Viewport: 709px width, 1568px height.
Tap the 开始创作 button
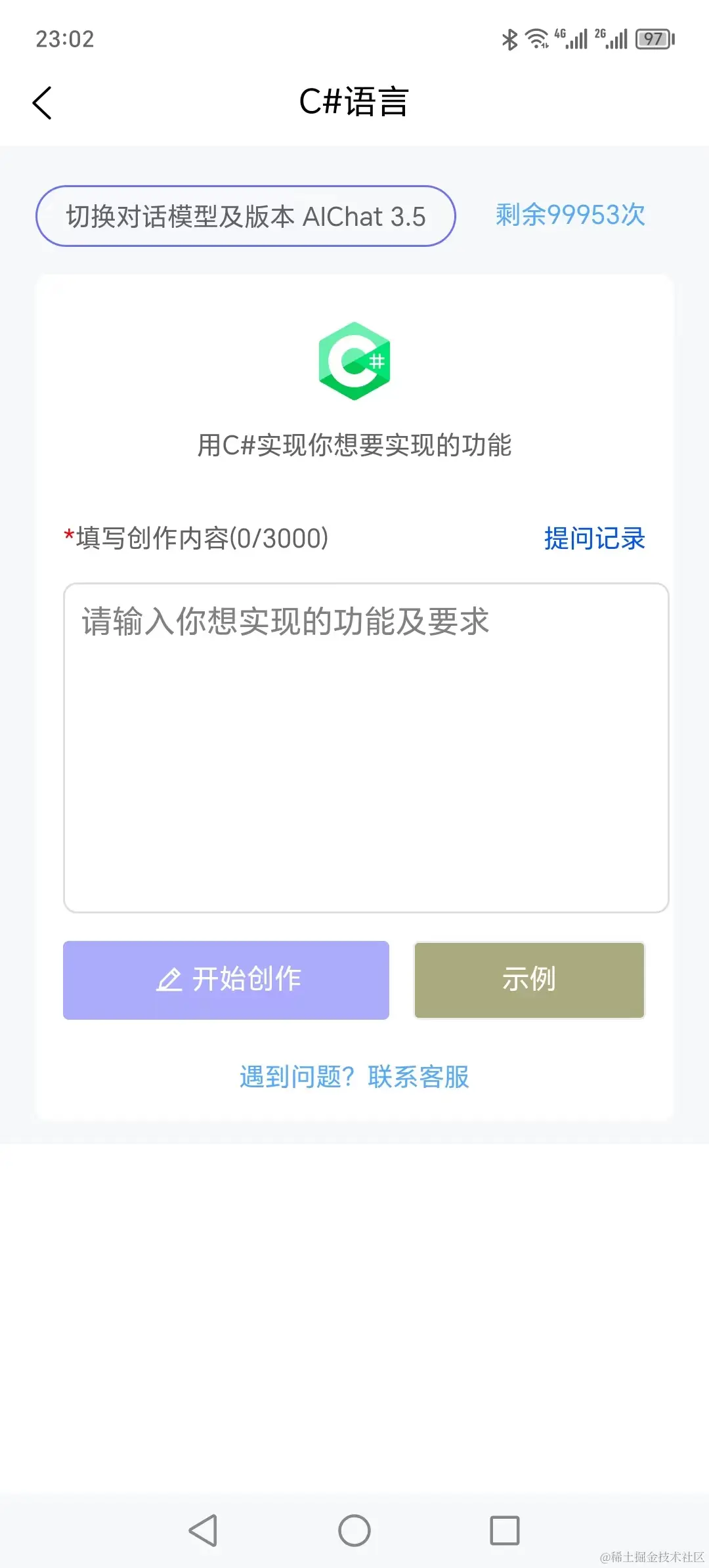pos(226,980)
